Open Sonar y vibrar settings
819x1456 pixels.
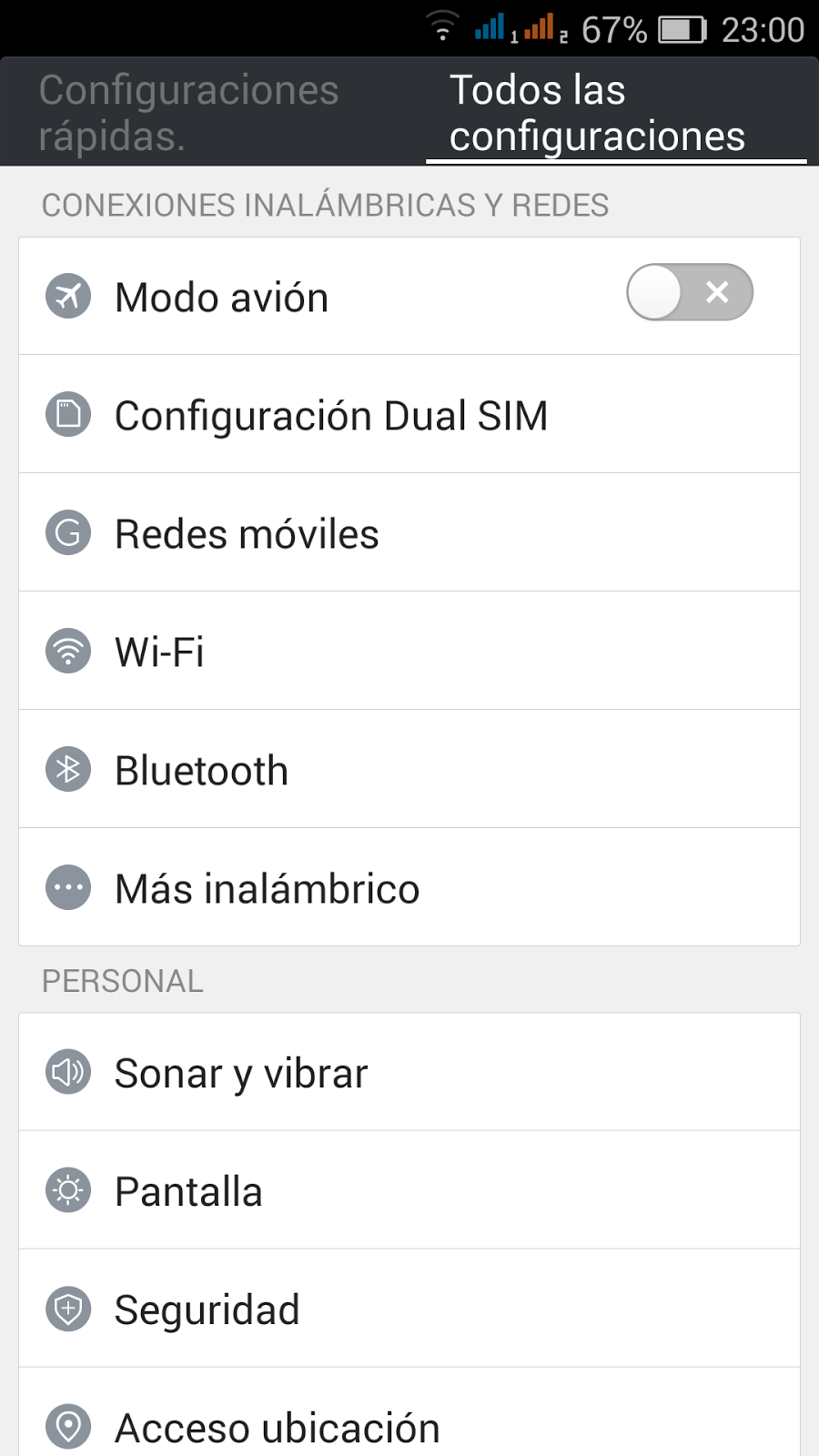[x=409, y=1073]
